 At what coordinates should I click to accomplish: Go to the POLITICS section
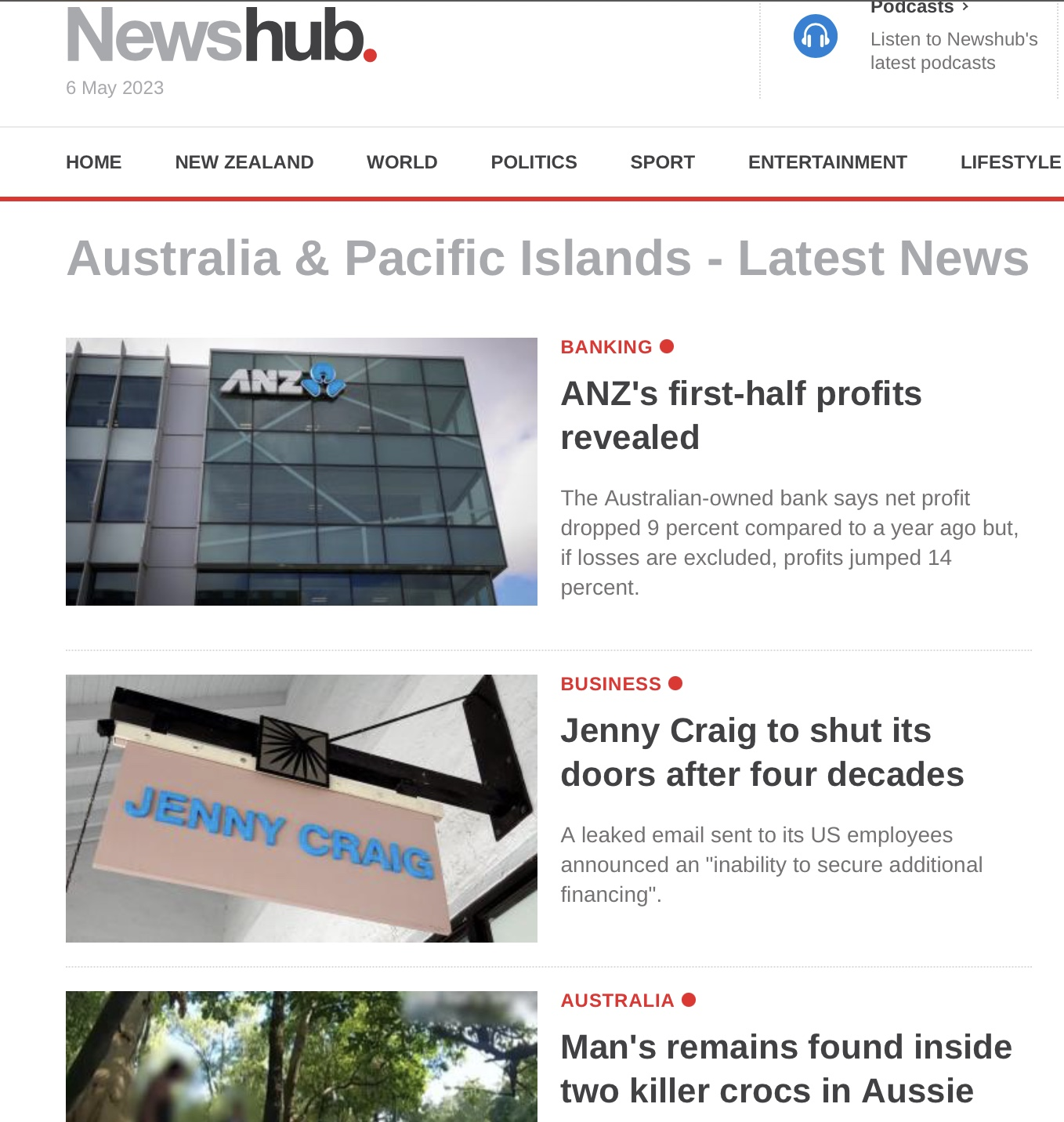tap(534, 162)
